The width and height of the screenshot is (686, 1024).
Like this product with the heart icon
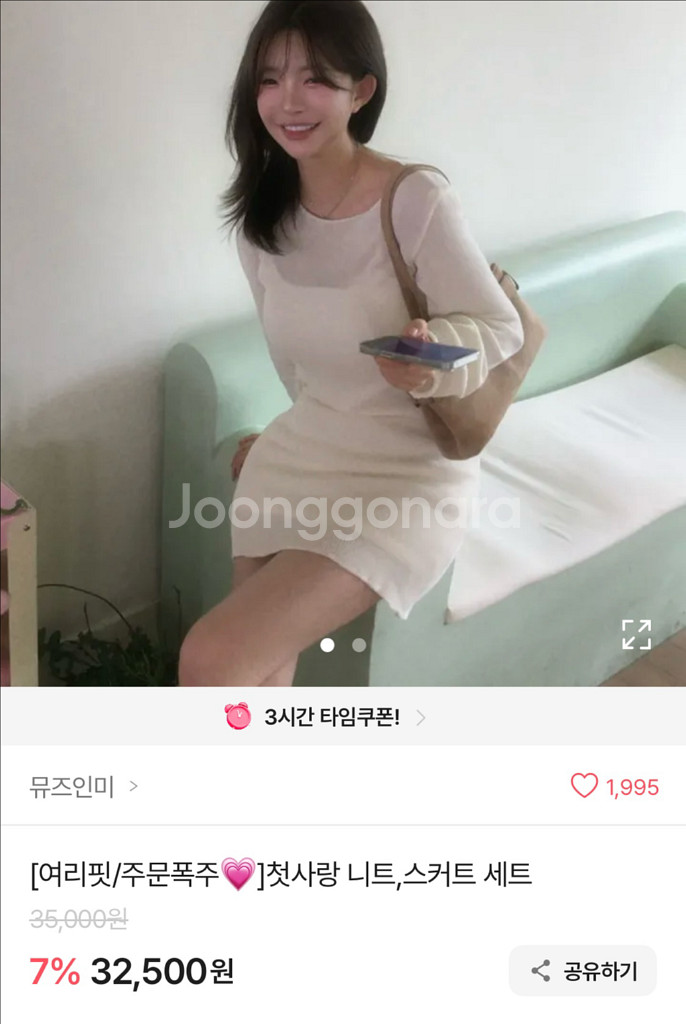[584, 786]
